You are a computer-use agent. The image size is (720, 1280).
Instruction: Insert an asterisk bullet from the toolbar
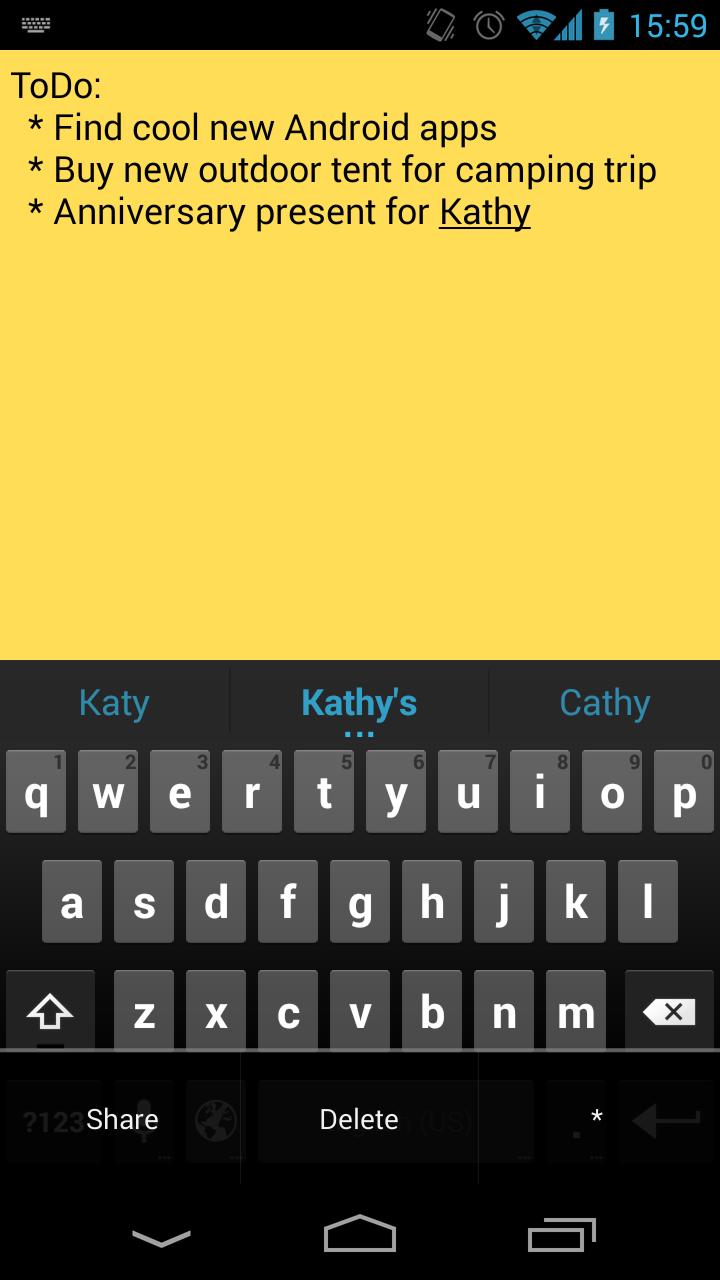pyautogui.click(x=597, y=1117)
